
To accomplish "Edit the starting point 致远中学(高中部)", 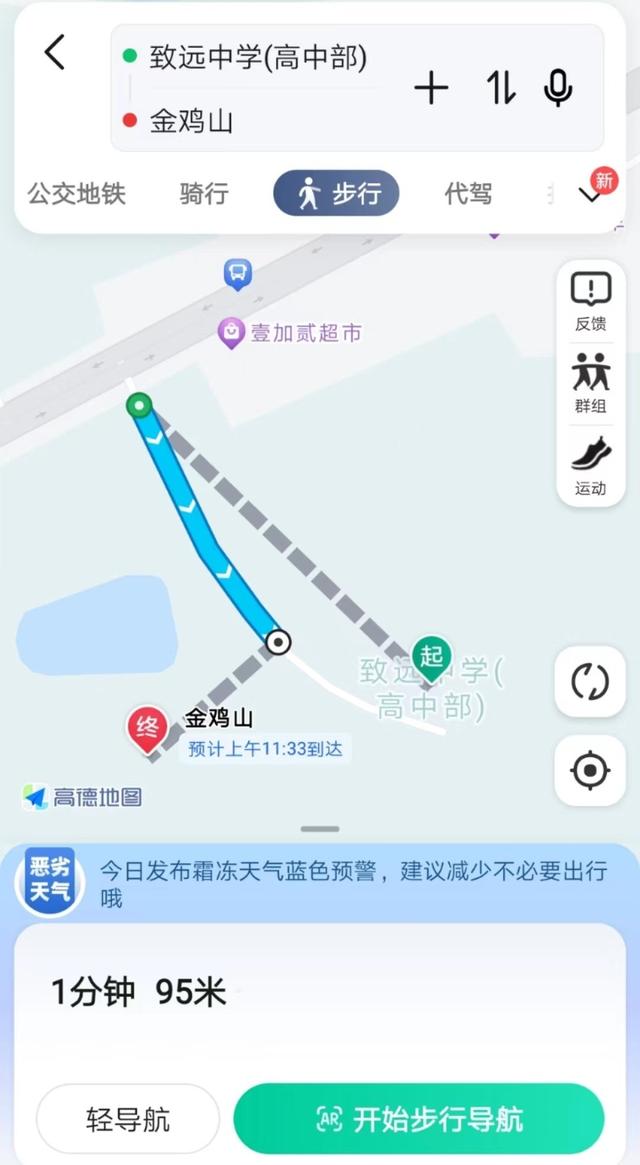I will click(x=258, y=57).
